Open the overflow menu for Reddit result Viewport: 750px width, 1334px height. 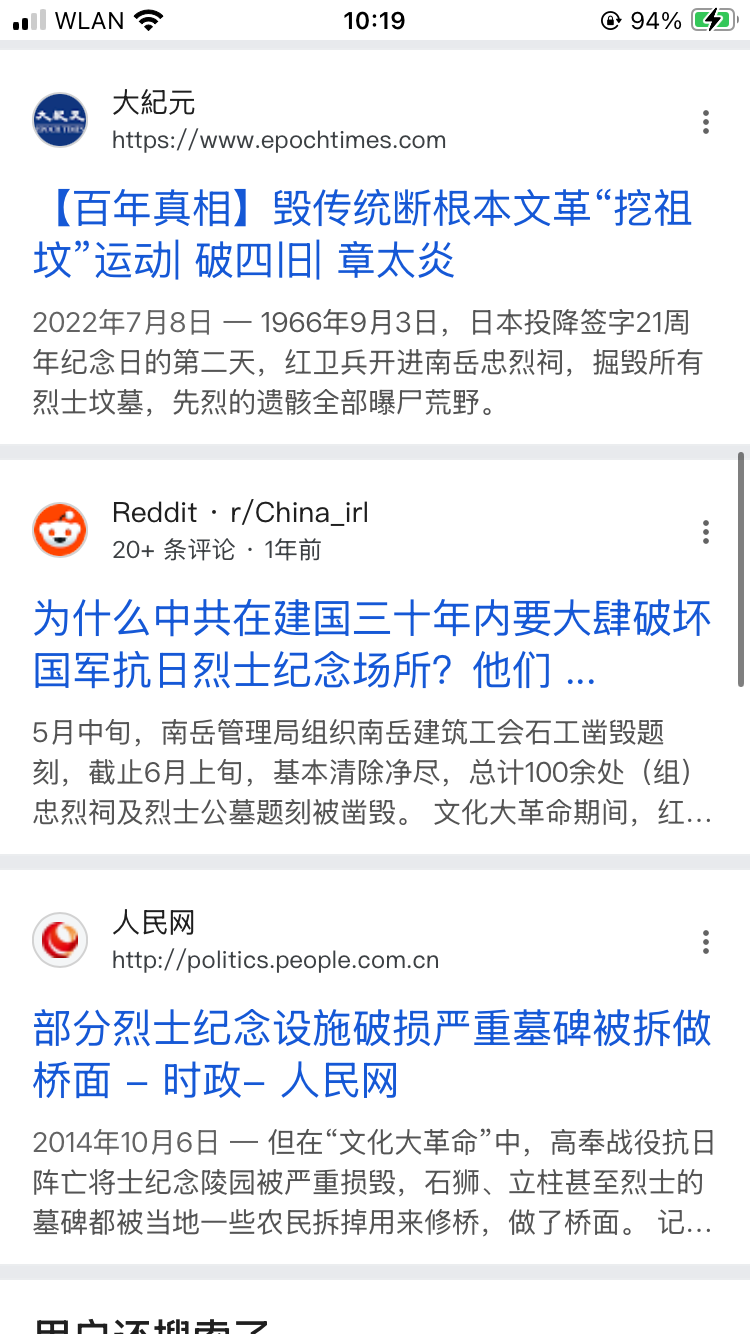[x=705, y=532]
